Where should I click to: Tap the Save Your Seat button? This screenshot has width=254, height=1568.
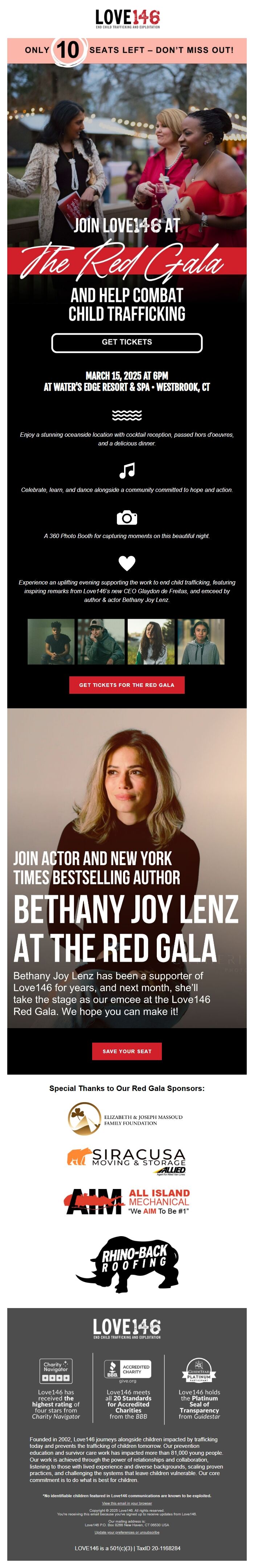126,1051
